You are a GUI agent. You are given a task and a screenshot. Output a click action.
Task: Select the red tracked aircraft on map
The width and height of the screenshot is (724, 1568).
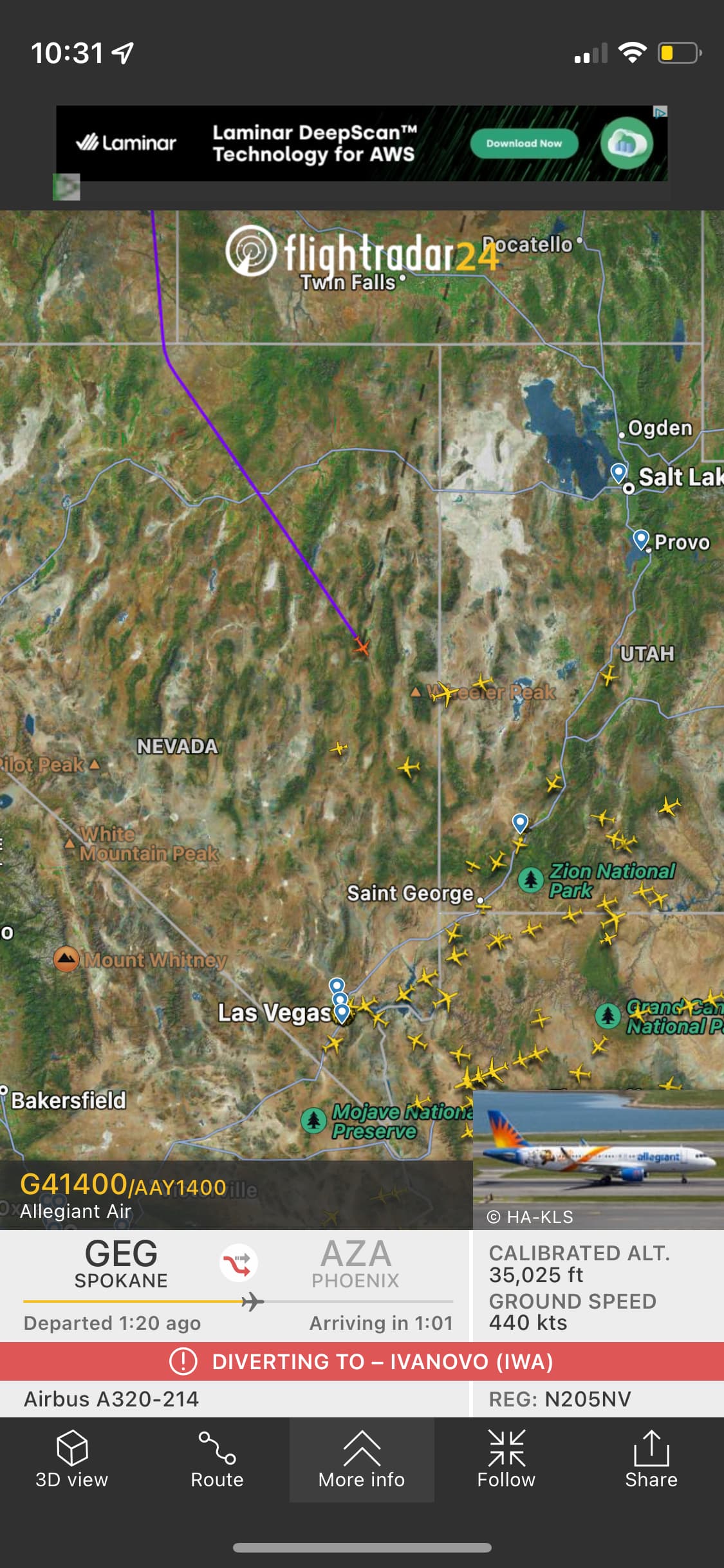pos(362,646)
